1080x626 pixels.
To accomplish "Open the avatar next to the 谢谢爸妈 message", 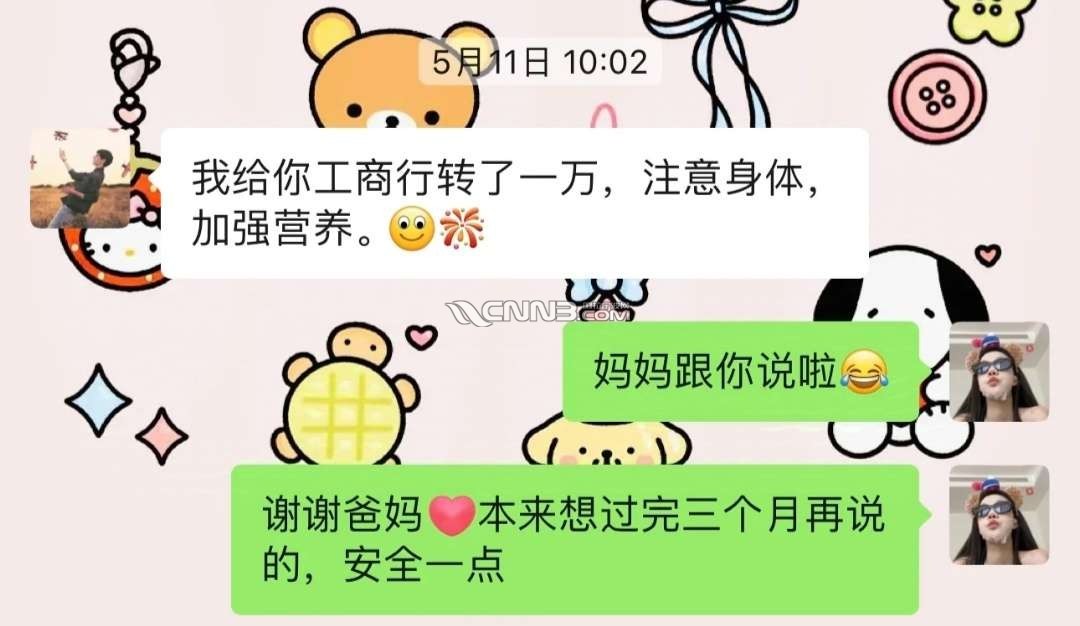I will pyautogui.click(x=998, y=515).
